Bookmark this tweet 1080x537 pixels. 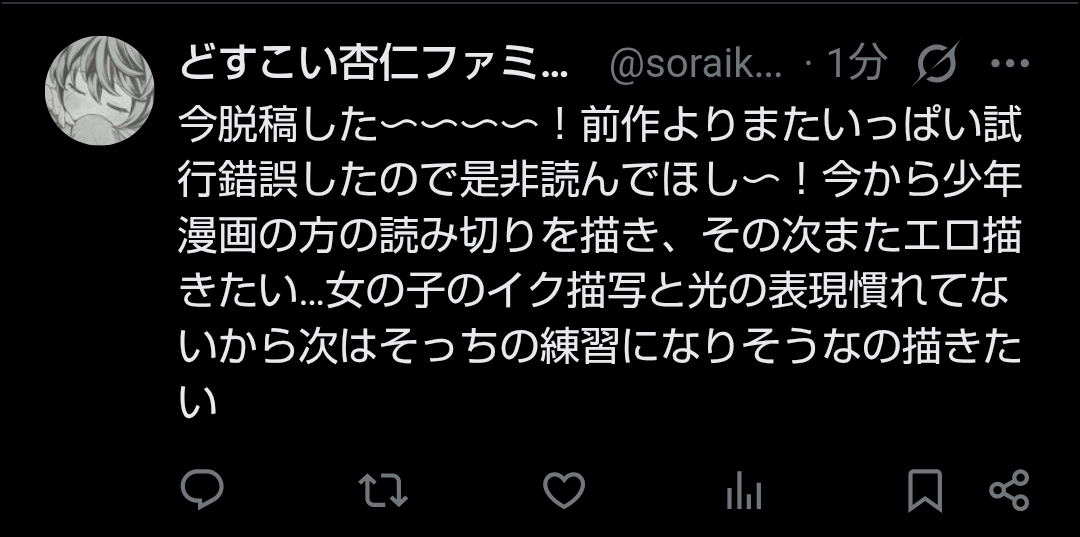[925, 490]
